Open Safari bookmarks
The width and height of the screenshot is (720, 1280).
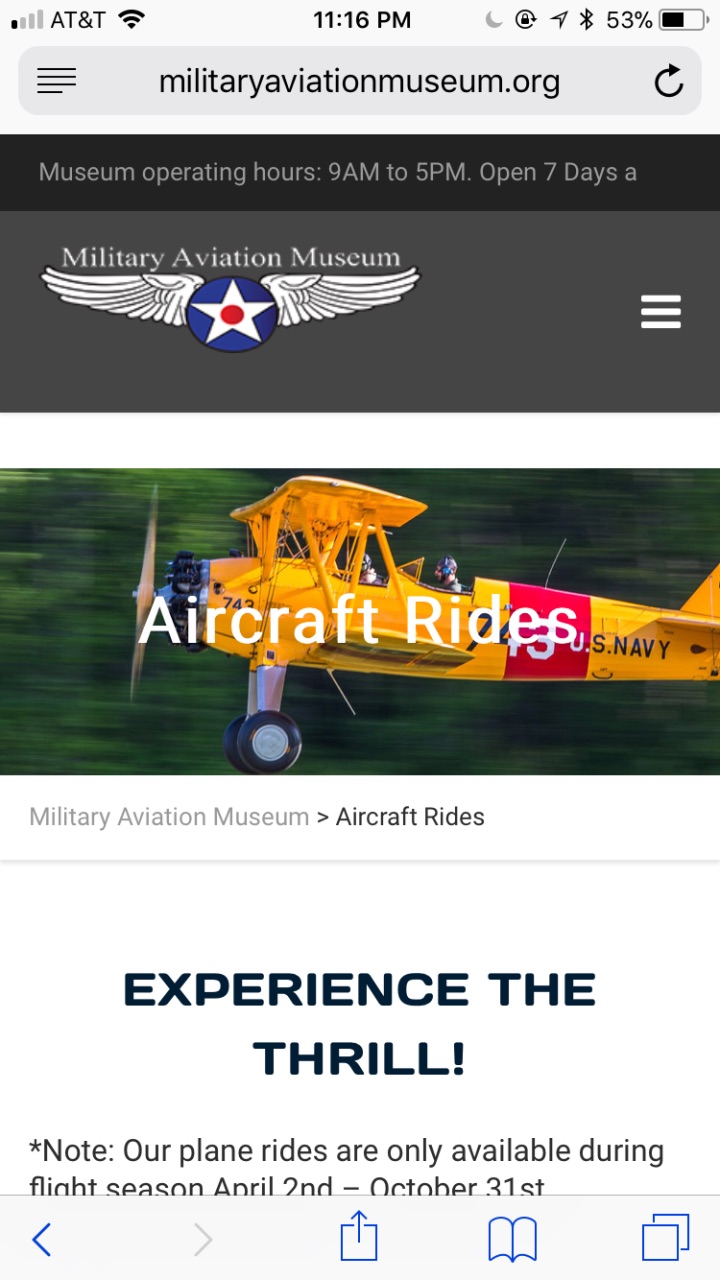coord(512,1240)
